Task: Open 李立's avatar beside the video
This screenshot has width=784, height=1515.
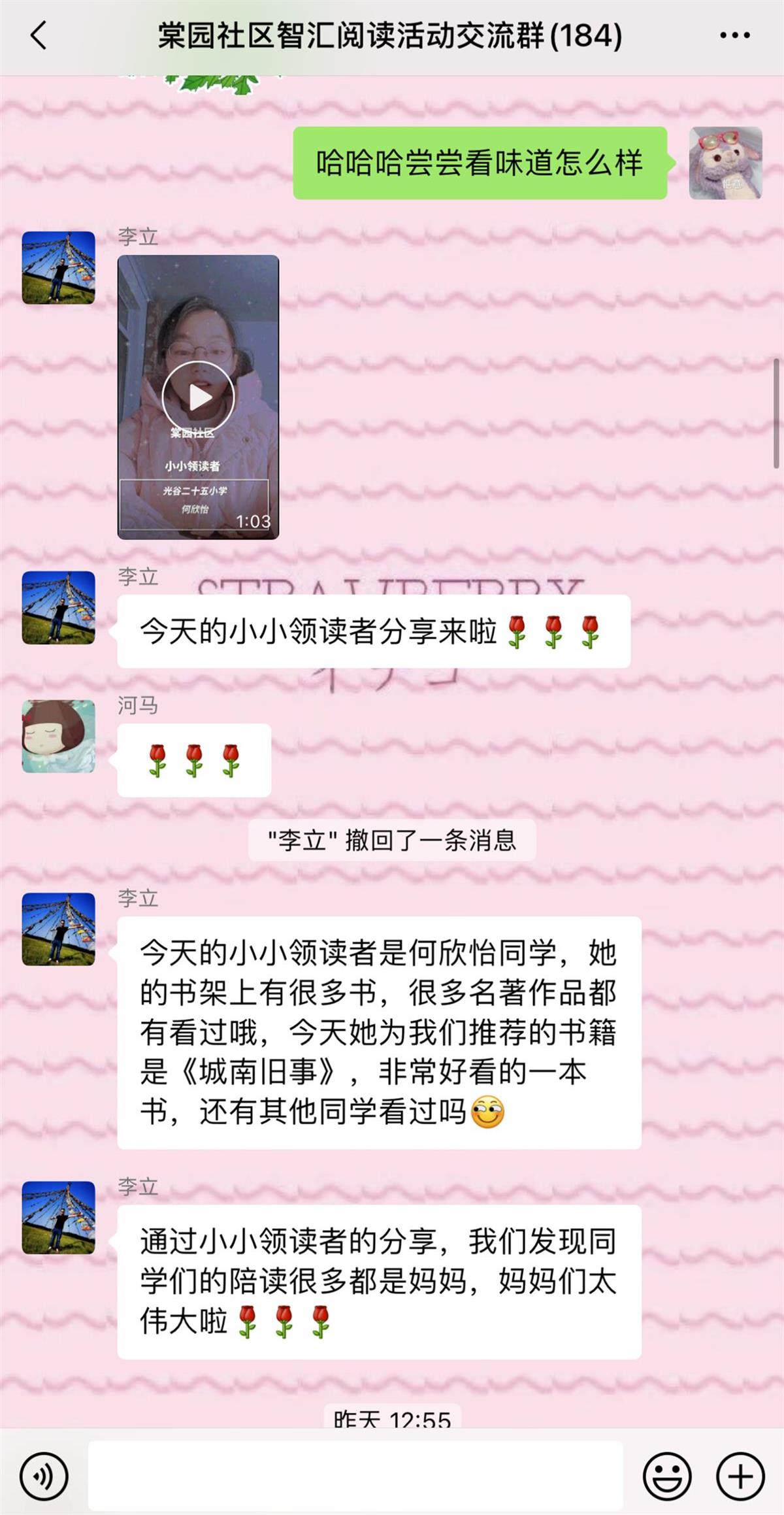Action: 59,267
